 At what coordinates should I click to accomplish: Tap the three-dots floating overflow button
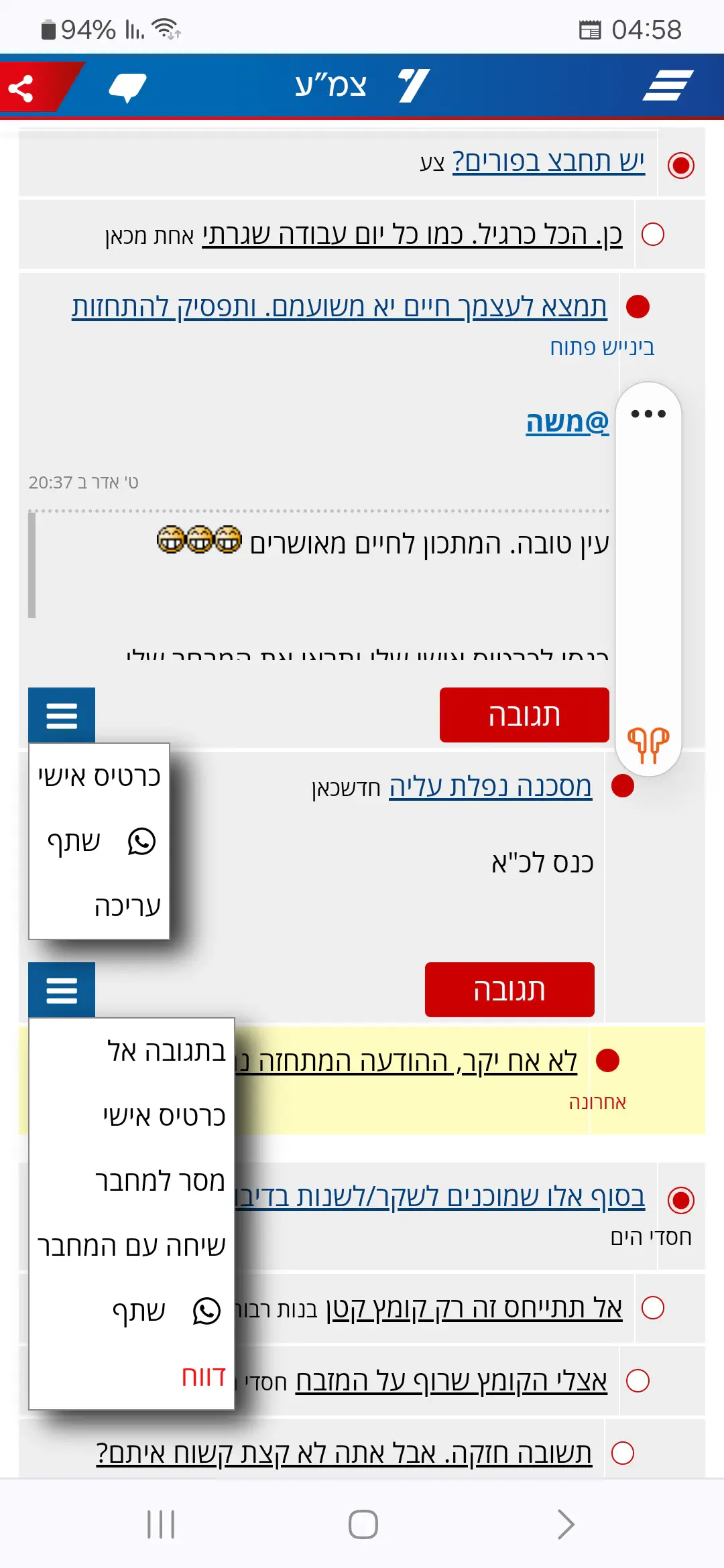(648, 414)
